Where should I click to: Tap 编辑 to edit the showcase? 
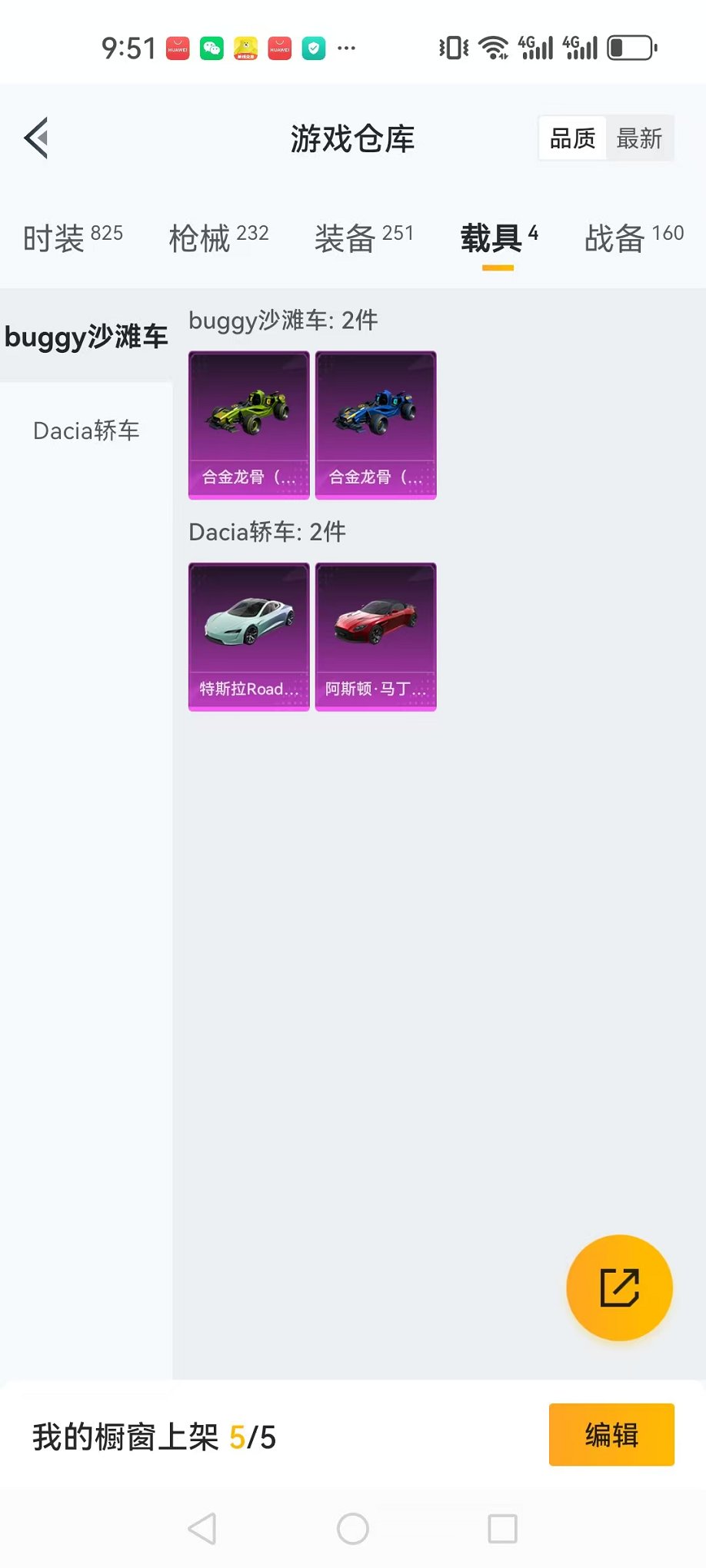coord(611,1435)
